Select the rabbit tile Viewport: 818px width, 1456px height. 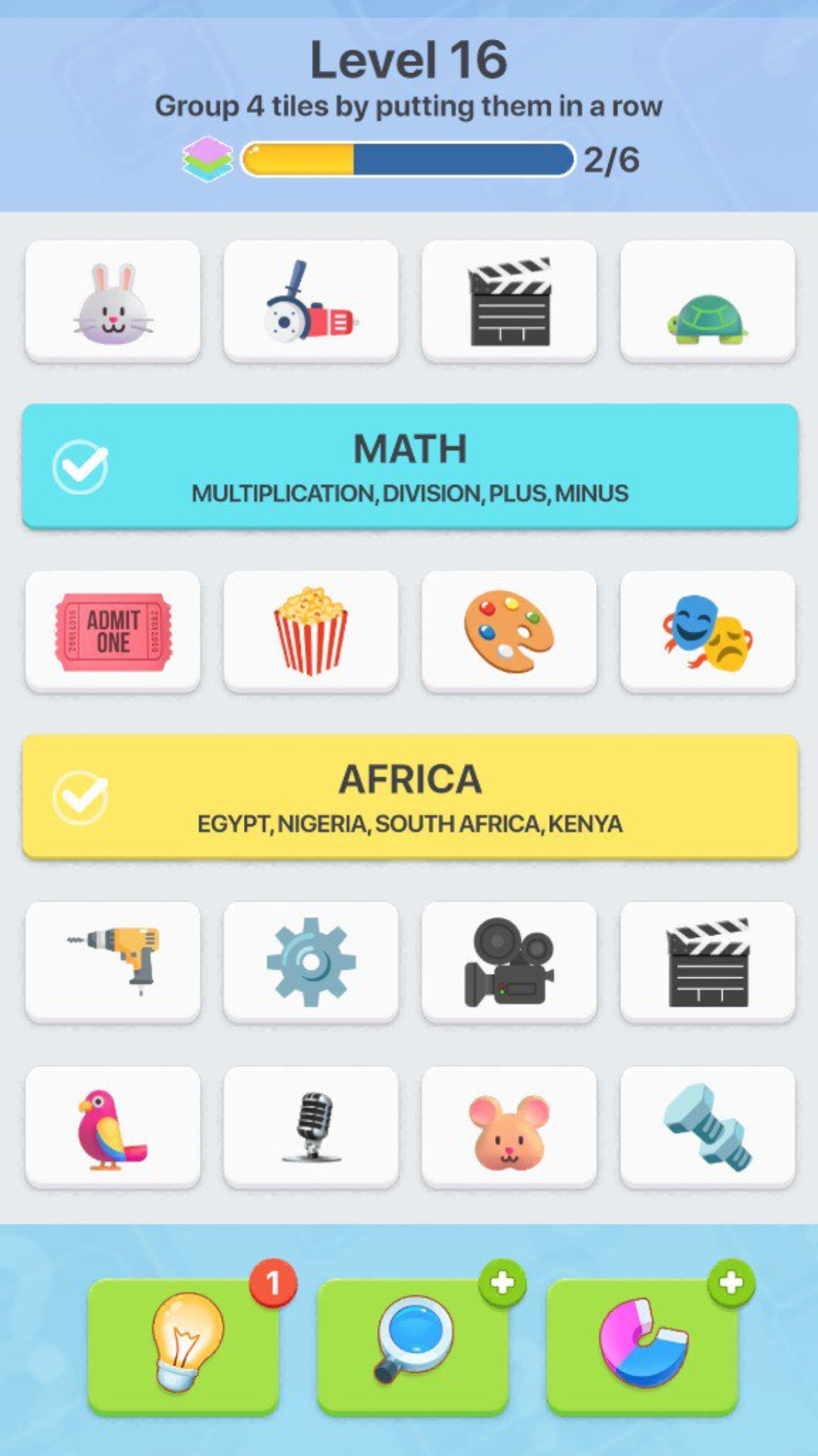tap(112, 301)
